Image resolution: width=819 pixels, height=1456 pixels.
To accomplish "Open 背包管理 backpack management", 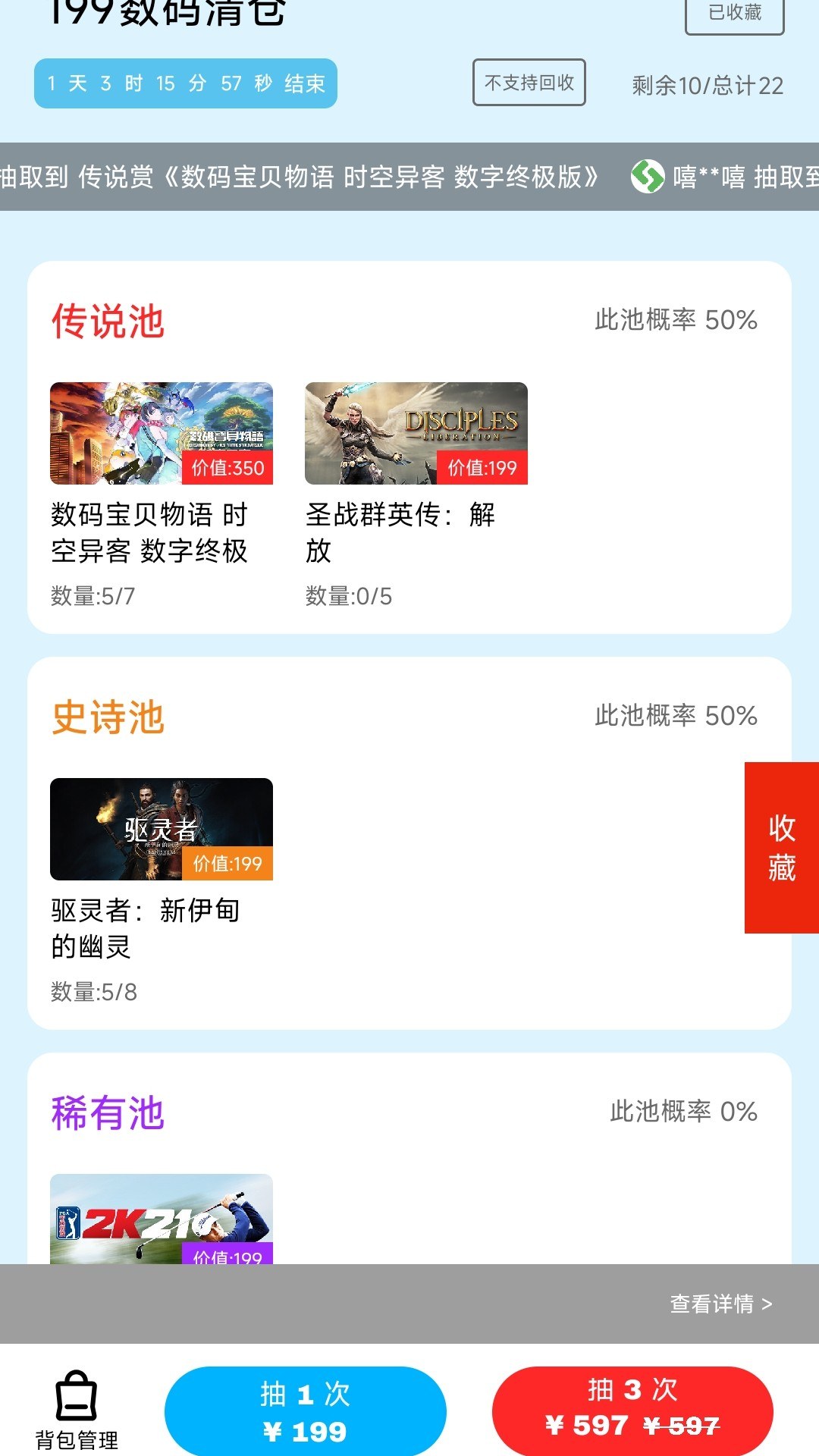I will [x=77, y=1411].
